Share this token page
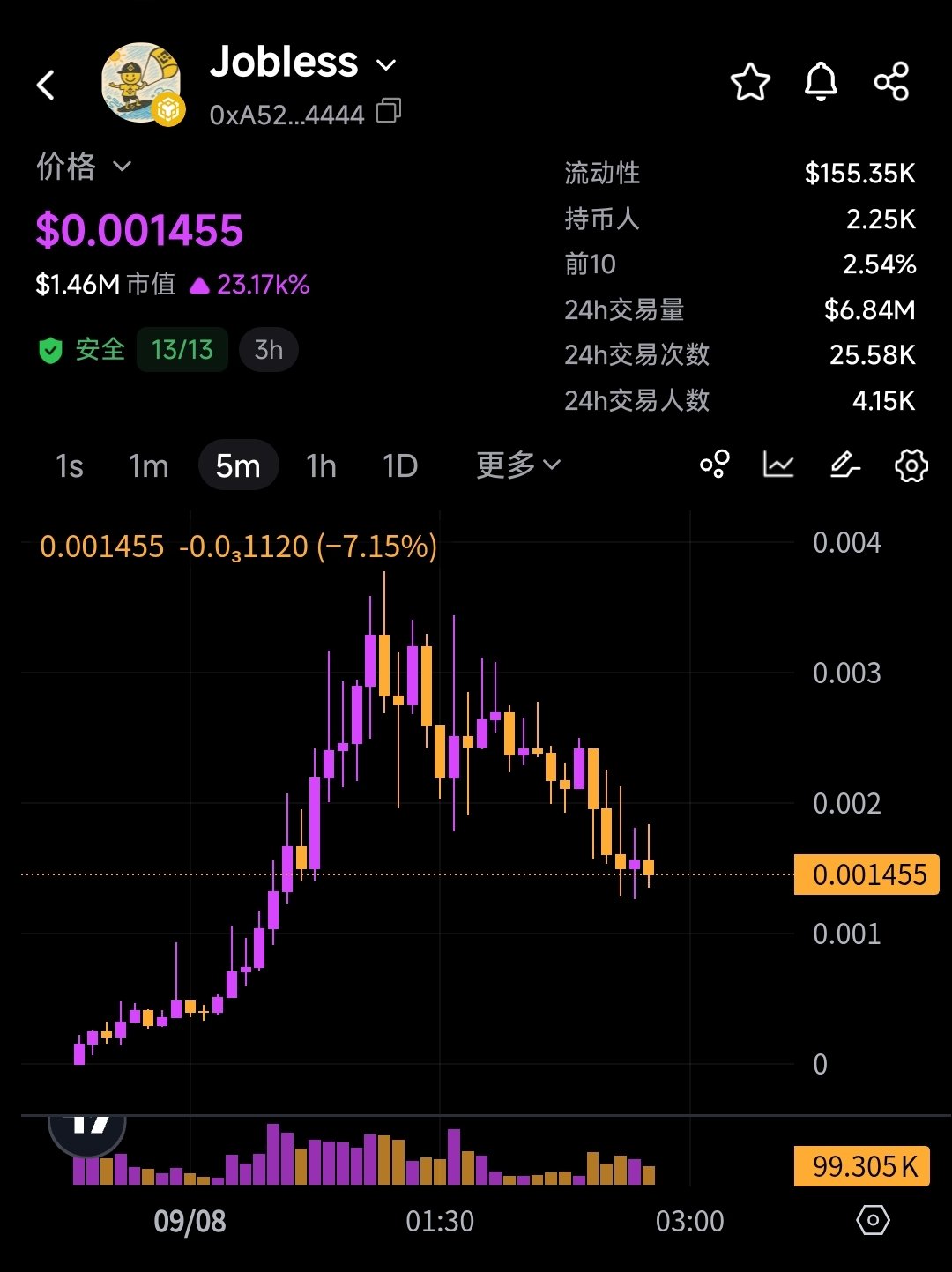 coord(891,82)
